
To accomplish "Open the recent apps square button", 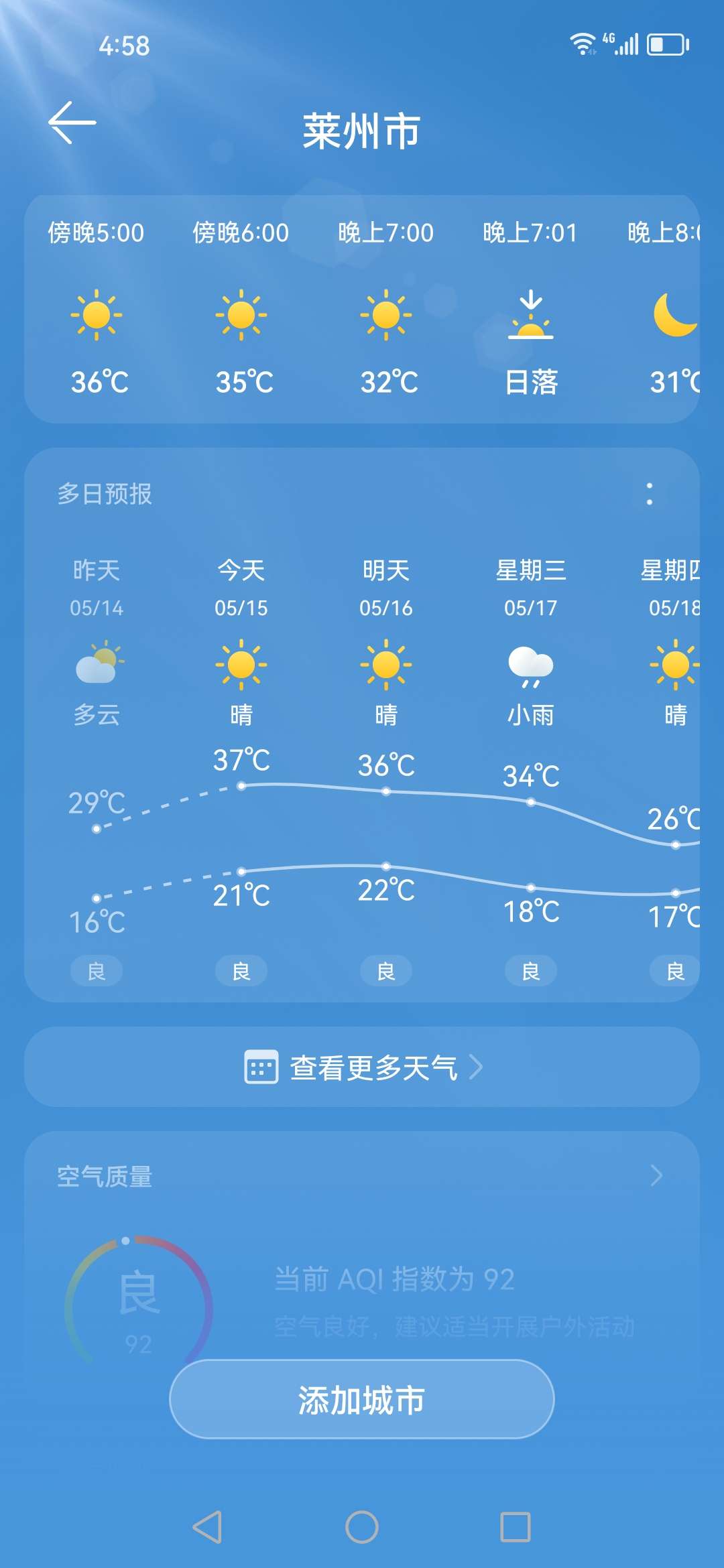I will (516, 1527).
